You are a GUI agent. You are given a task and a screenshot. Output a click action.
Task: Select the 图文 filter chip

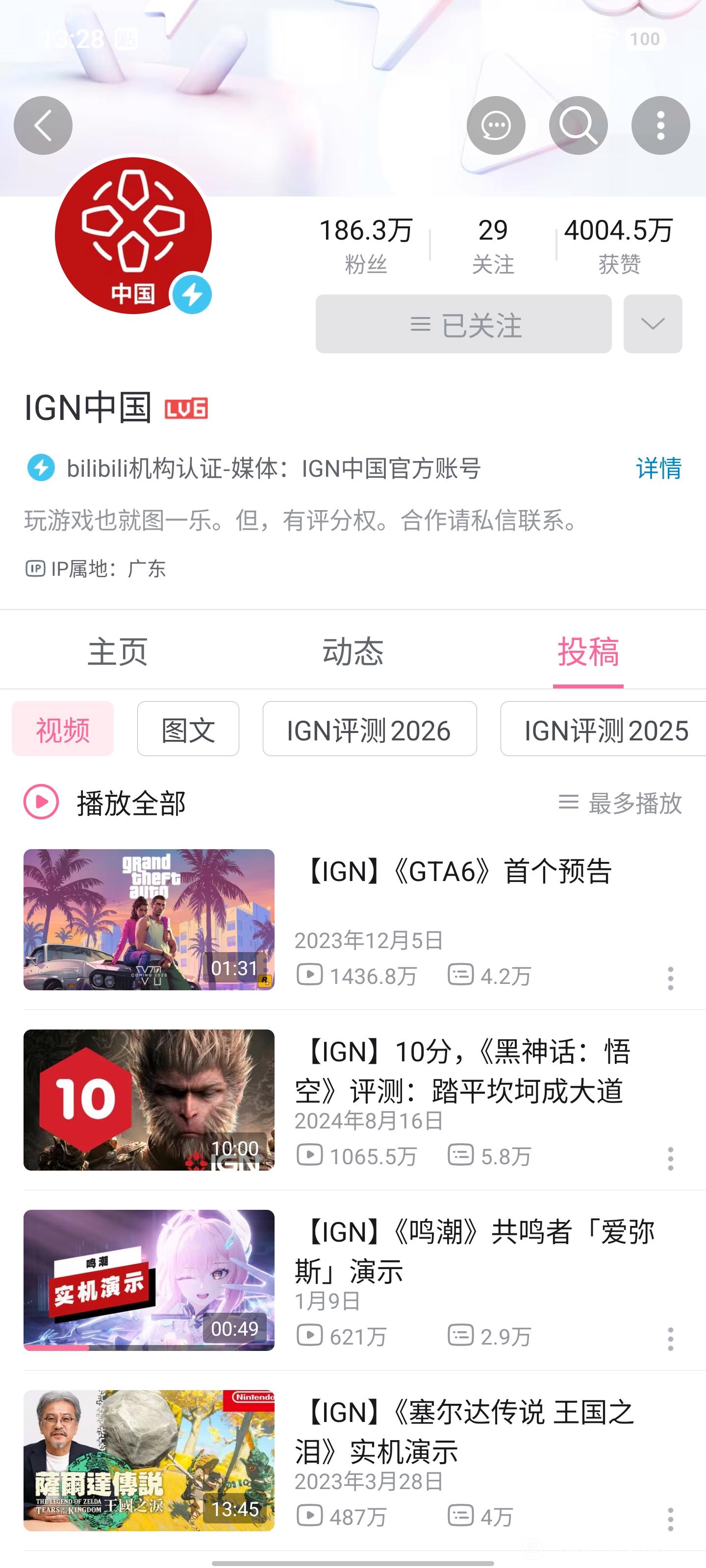coord(188,729)
